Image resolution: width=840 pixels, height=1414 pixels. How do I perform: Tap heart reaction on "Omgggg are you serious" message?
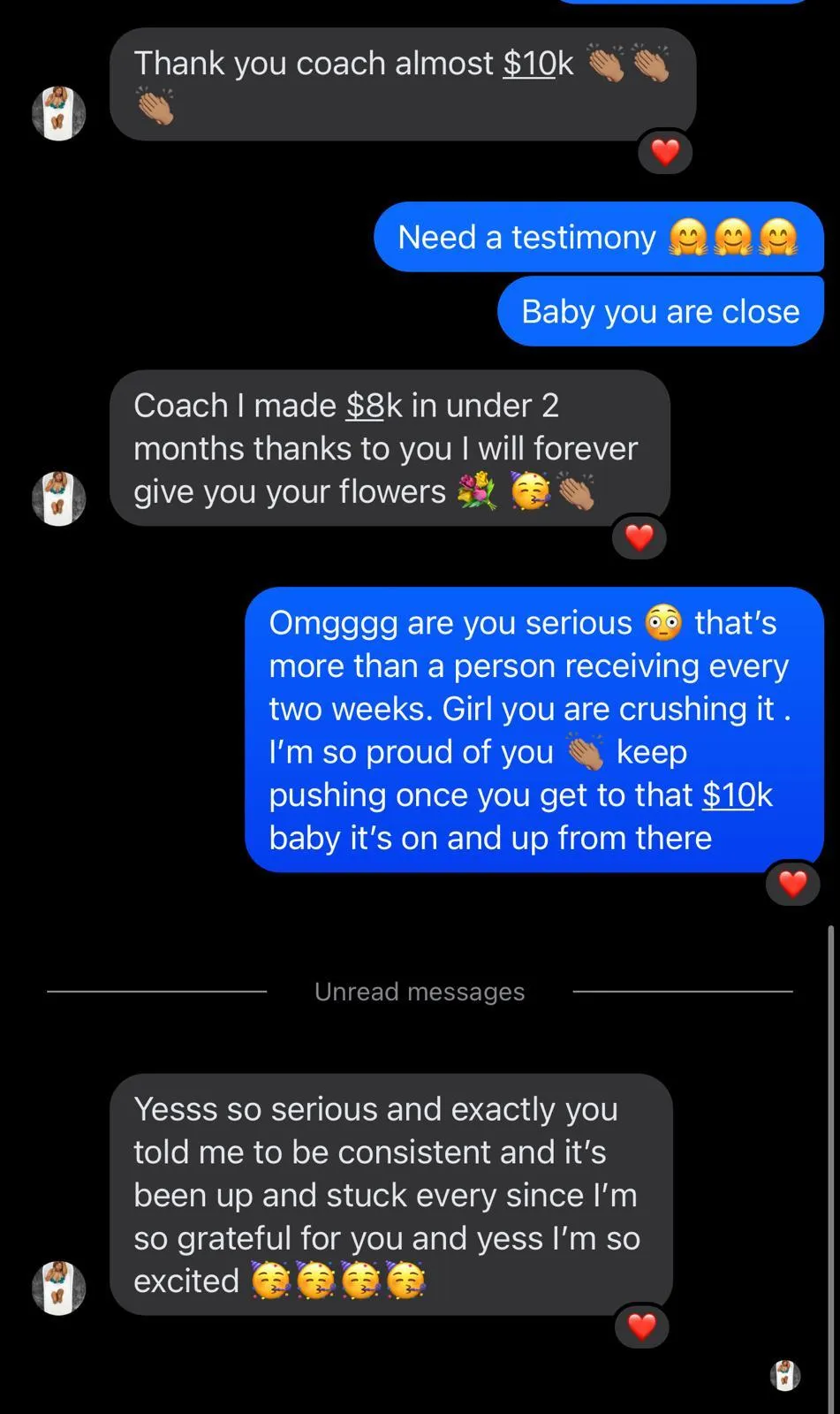tap(792, 883)
